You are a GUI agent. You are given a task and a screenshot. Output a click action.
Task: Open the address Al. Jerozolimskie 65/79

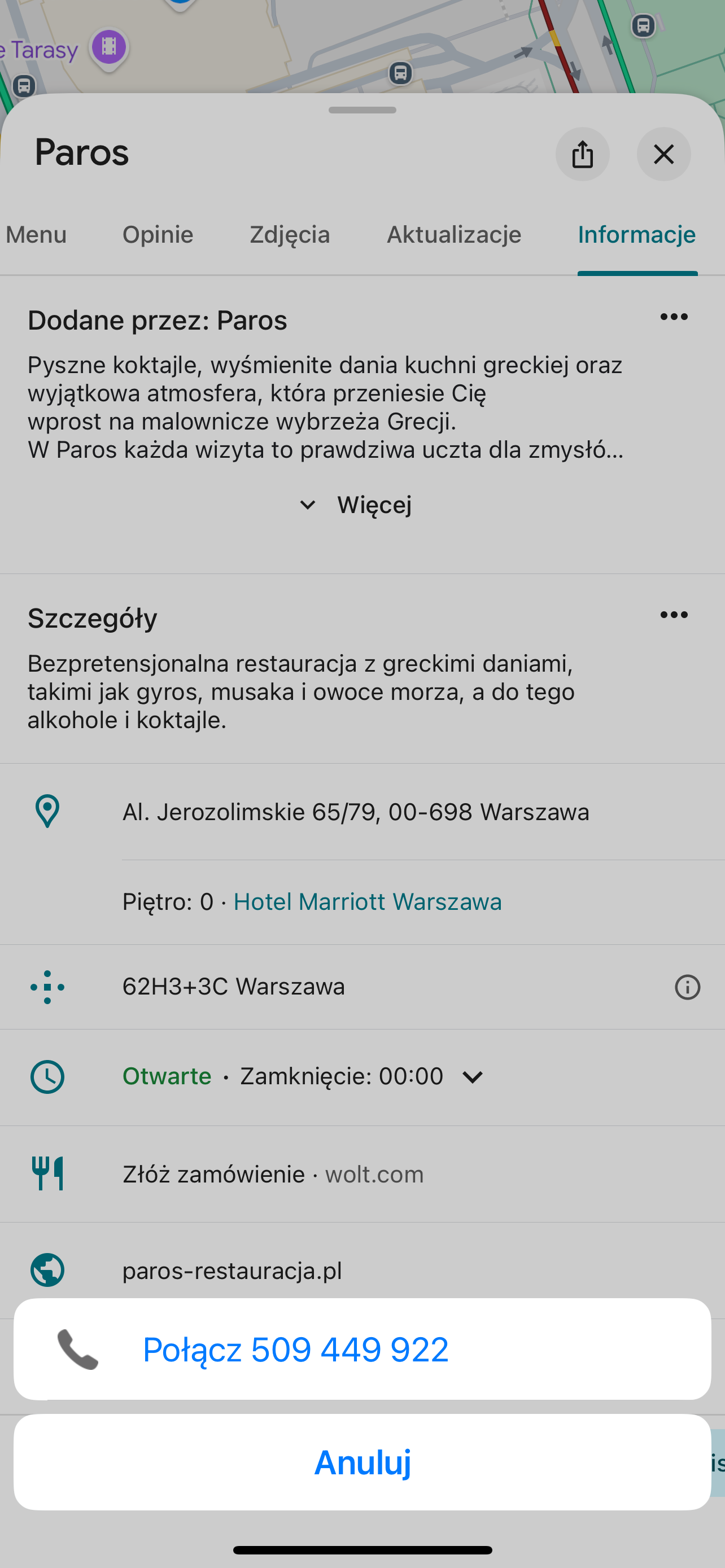pyautogui.click(x=356, y=812)
